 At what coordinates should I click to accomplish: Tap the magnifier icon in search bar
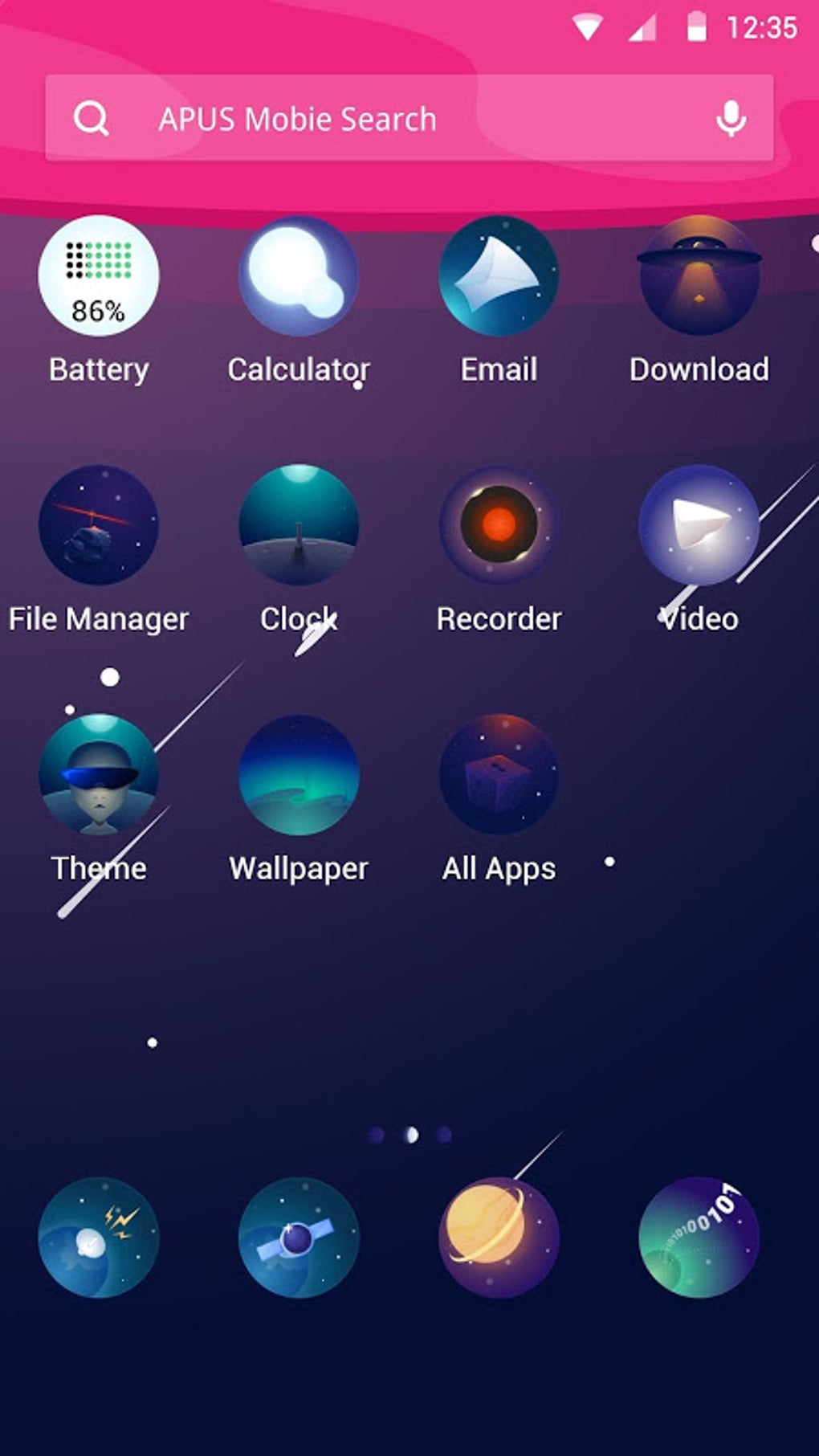(93, 119)
